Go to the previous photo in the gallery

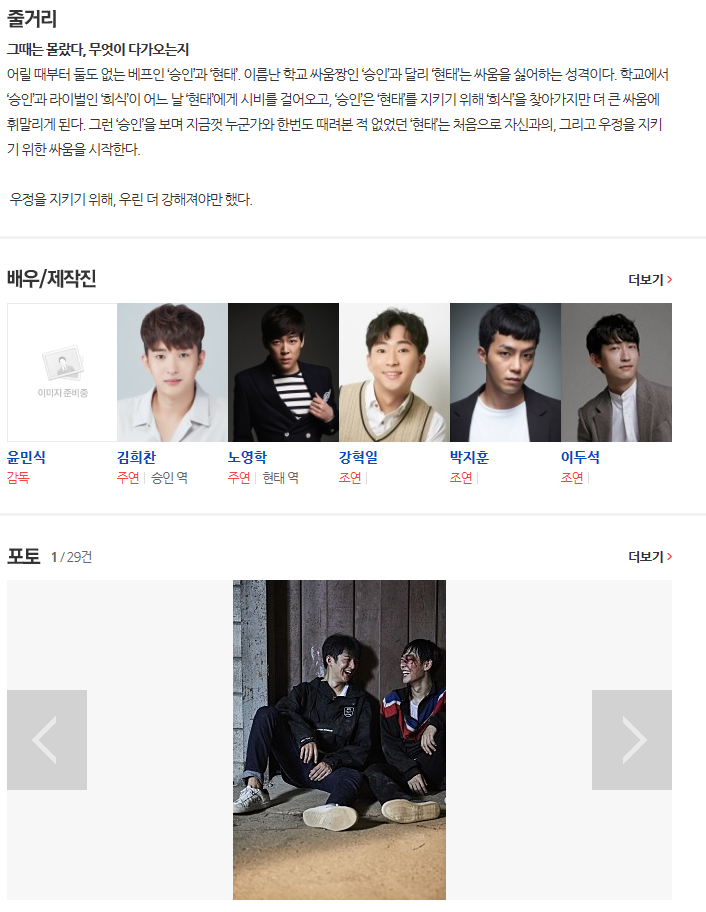[47, 740]
